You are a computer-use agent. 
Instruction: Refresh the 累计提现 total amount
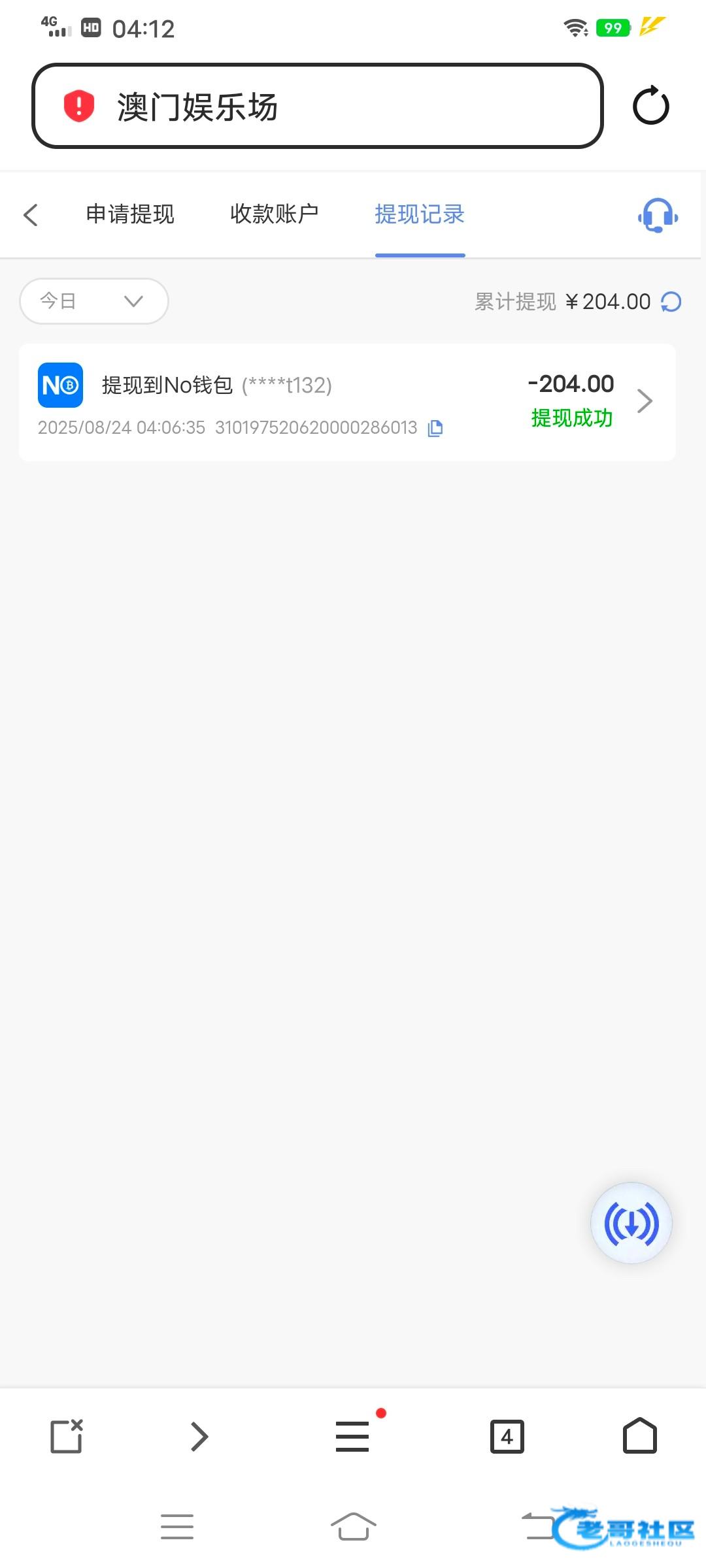(x=671, y=302)
